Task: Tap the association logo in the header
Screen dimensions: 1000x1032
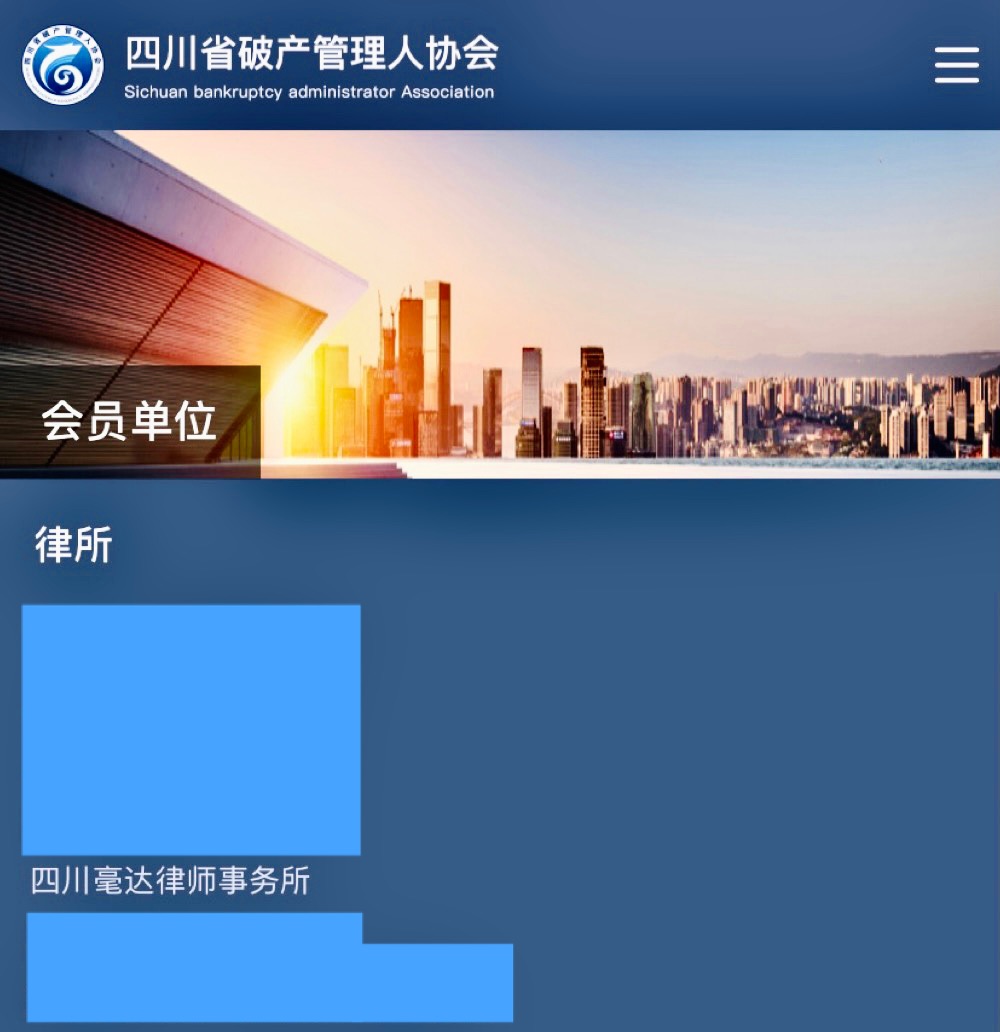Action: tap(63, 65)
